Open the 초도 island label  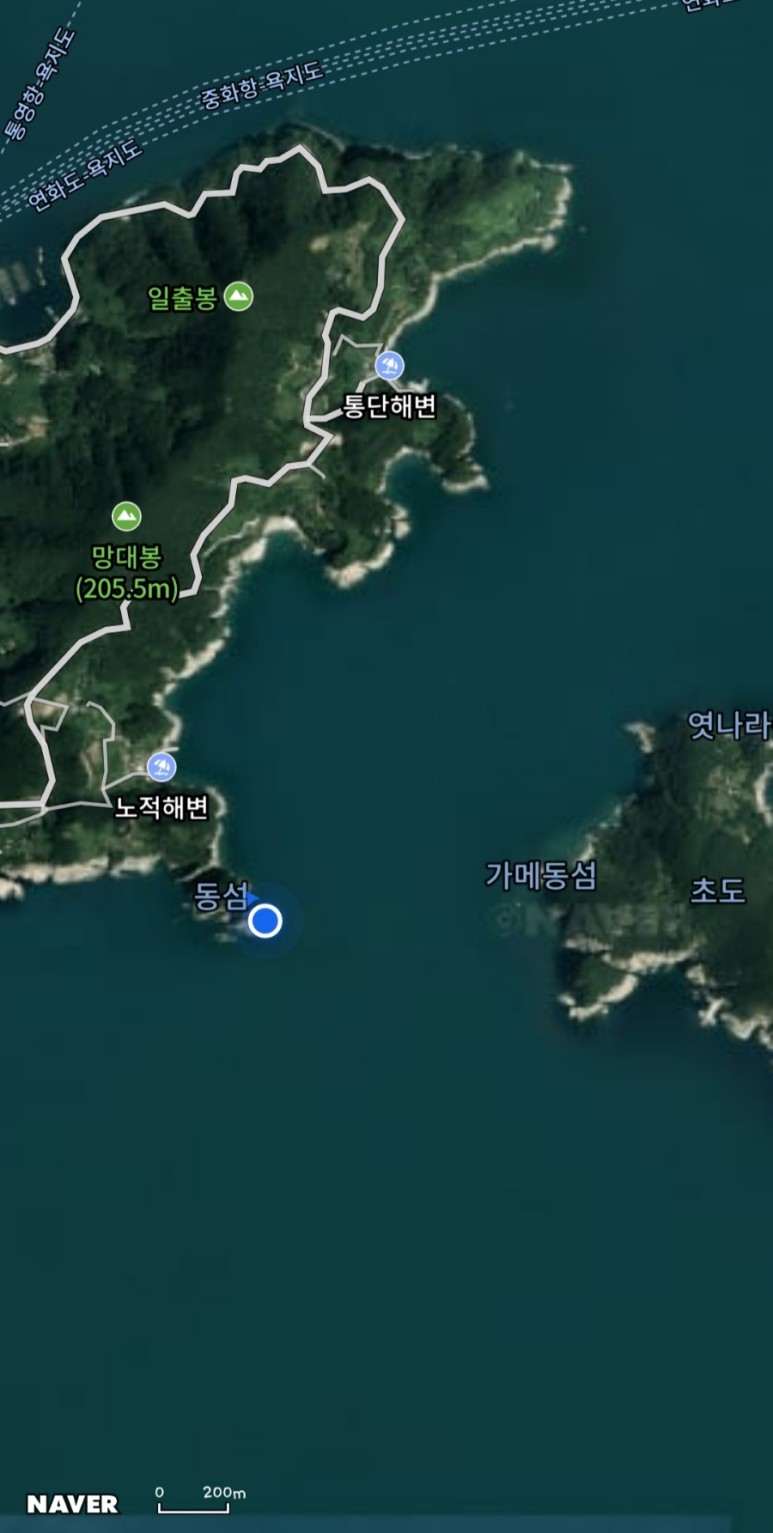[717, 890]
